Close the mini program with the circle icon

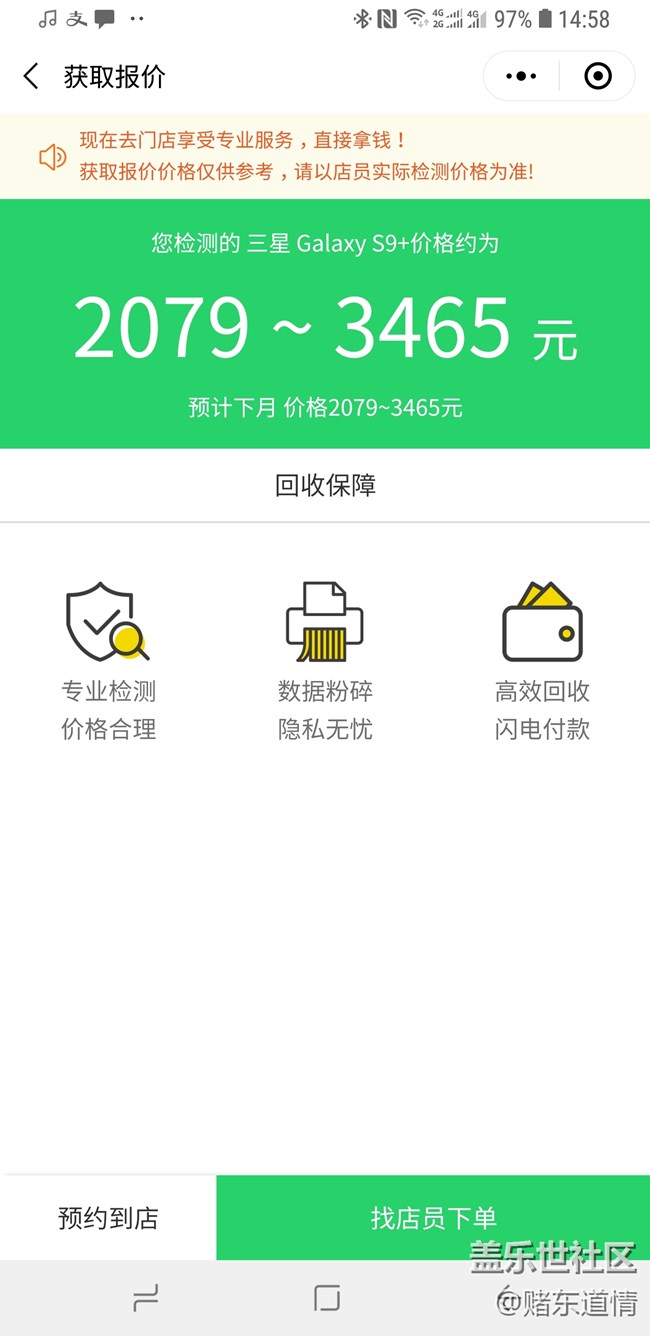click(597, 76)
